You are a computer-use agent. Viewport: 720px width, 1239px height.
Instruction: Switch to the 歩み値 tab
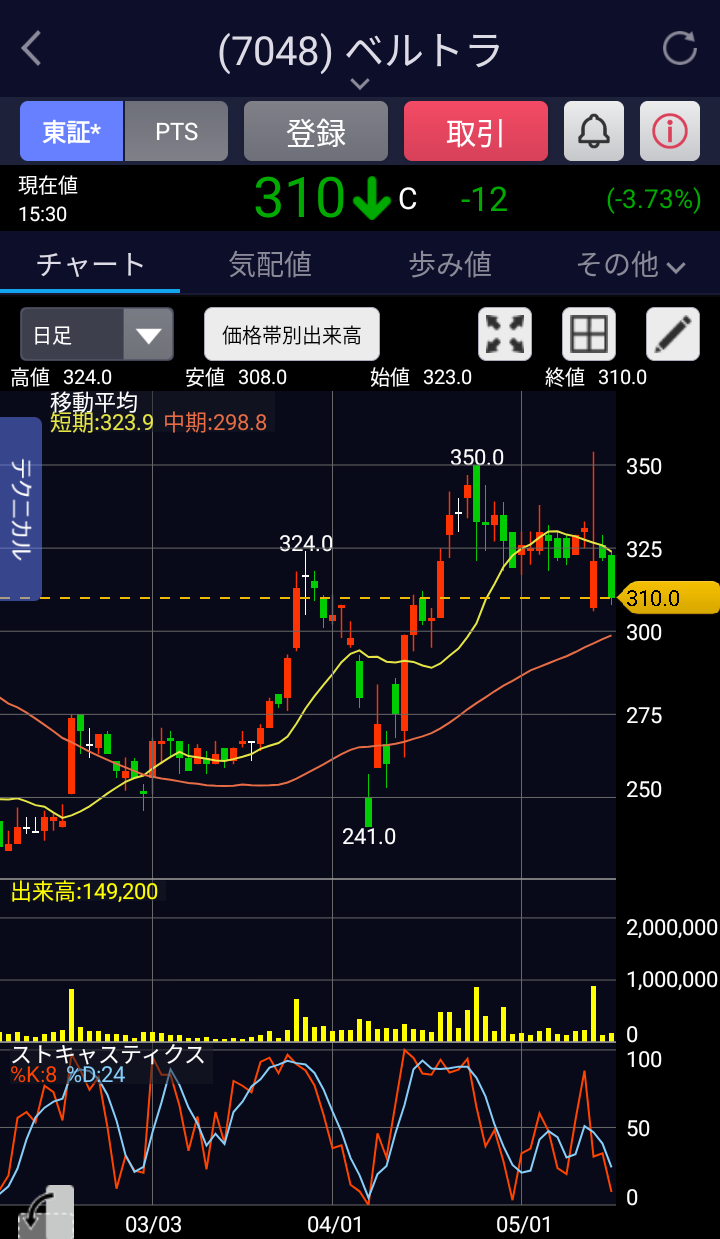pyautogui.click(x=450, y=264)
